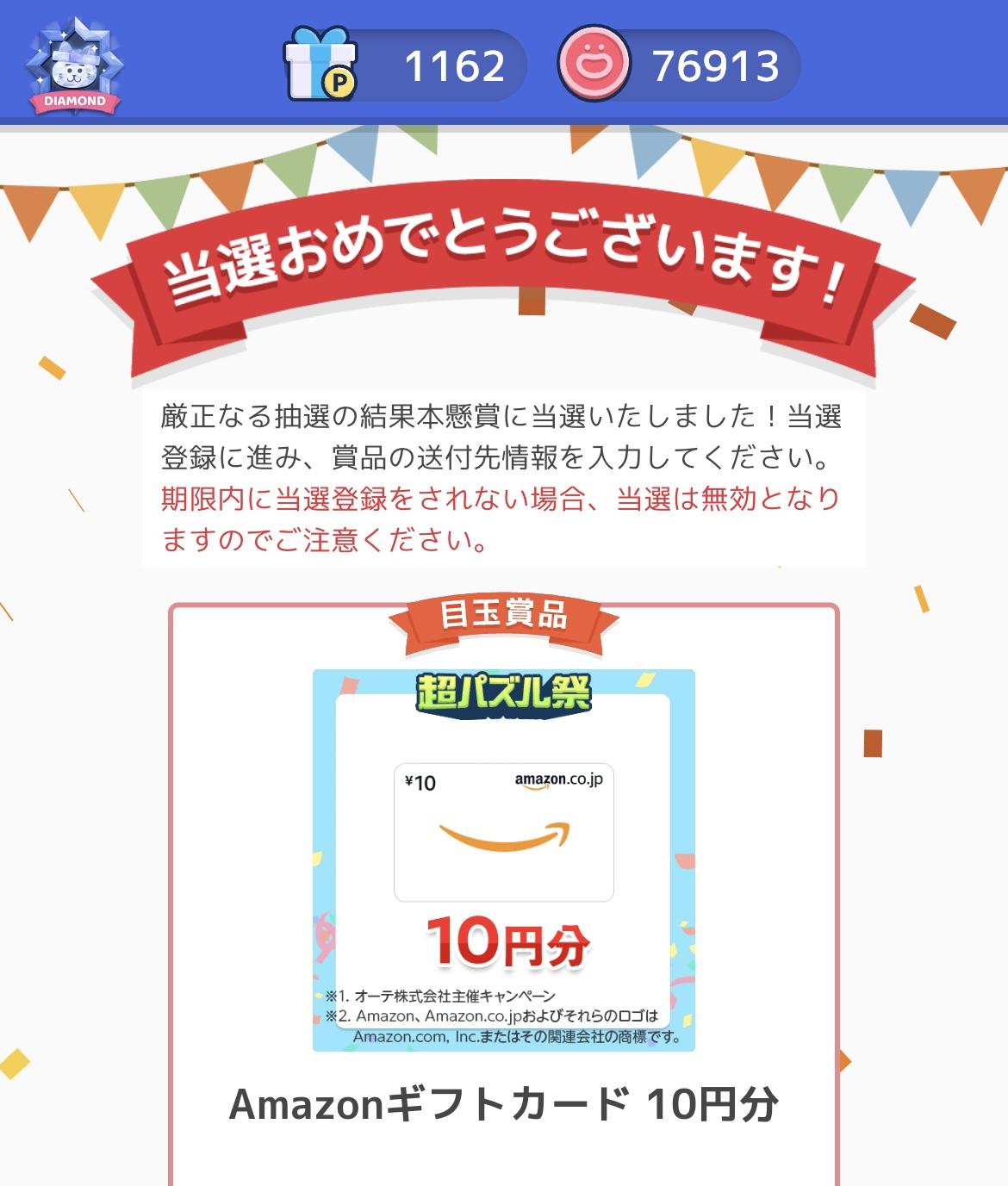
Task: Open the Amazon gift card 10円分 prize
Action: 503,860
